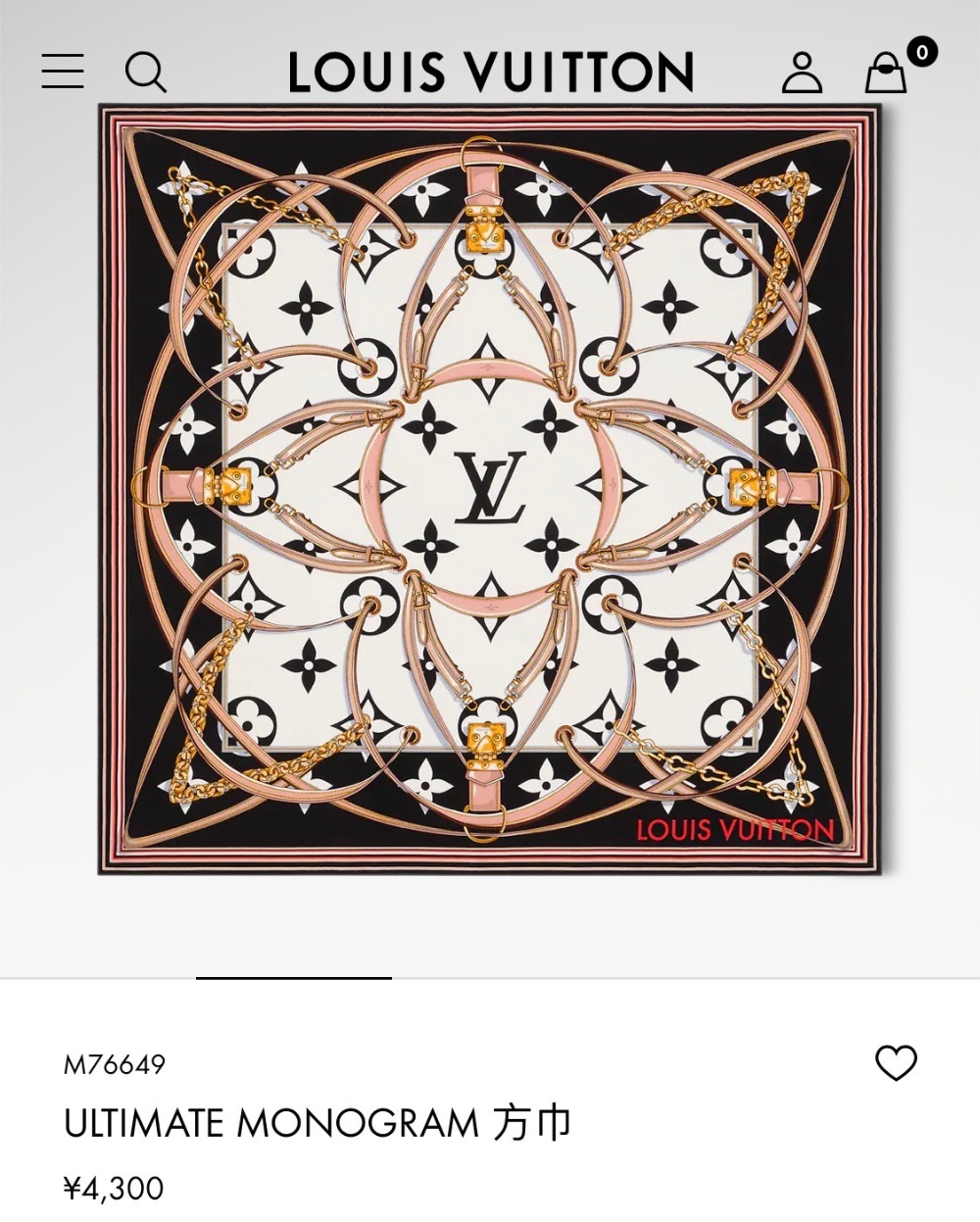Go to Louis Vuitton home via logo
The width and height of the screenshot is (980, 1222).
490,73
